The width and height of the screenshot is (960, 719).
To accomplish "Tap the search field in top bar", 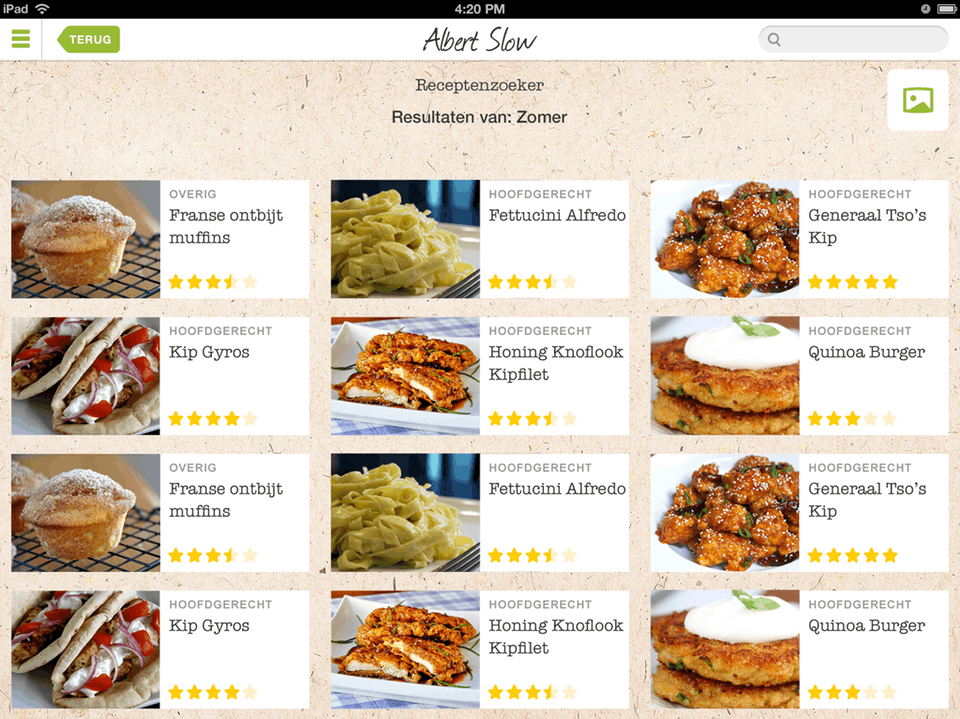I will (x=853, y=40).
